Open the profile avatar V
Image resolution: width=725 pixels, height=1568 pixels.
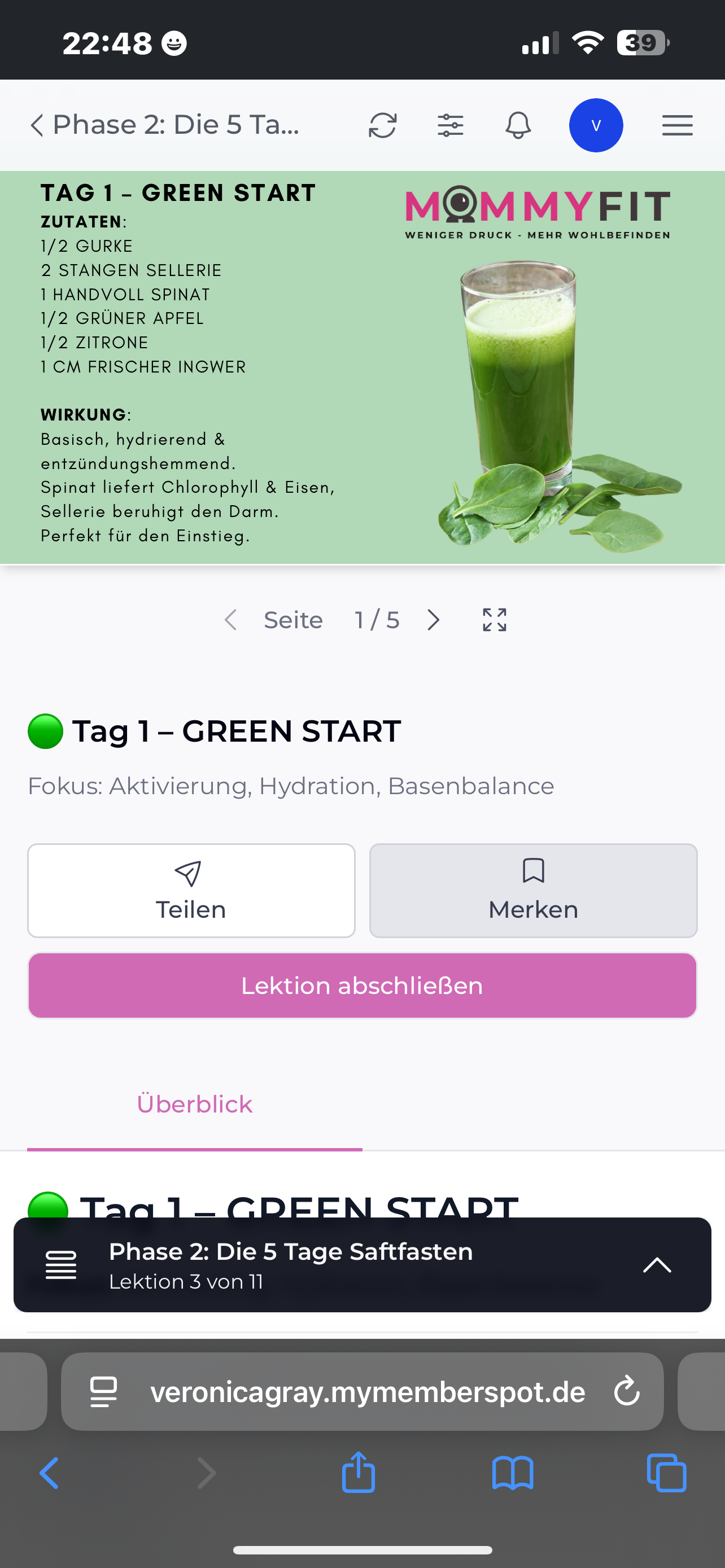pyautogui.click(x=595, y=125)
